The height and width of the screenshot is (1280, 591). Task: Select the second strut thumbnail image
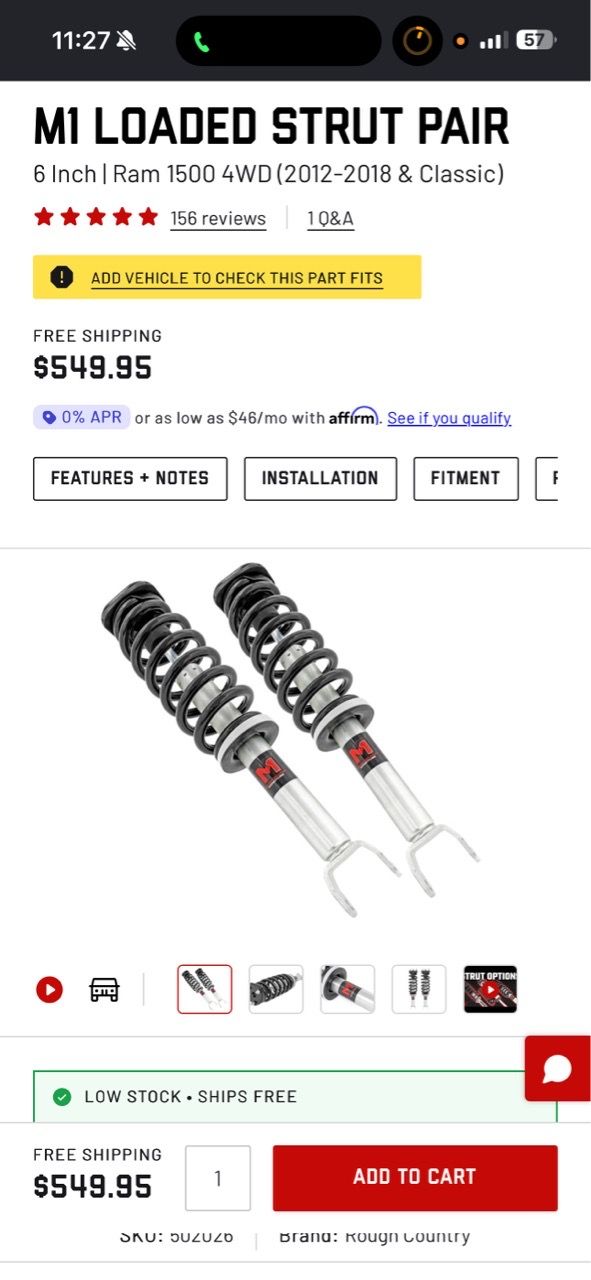276,989
